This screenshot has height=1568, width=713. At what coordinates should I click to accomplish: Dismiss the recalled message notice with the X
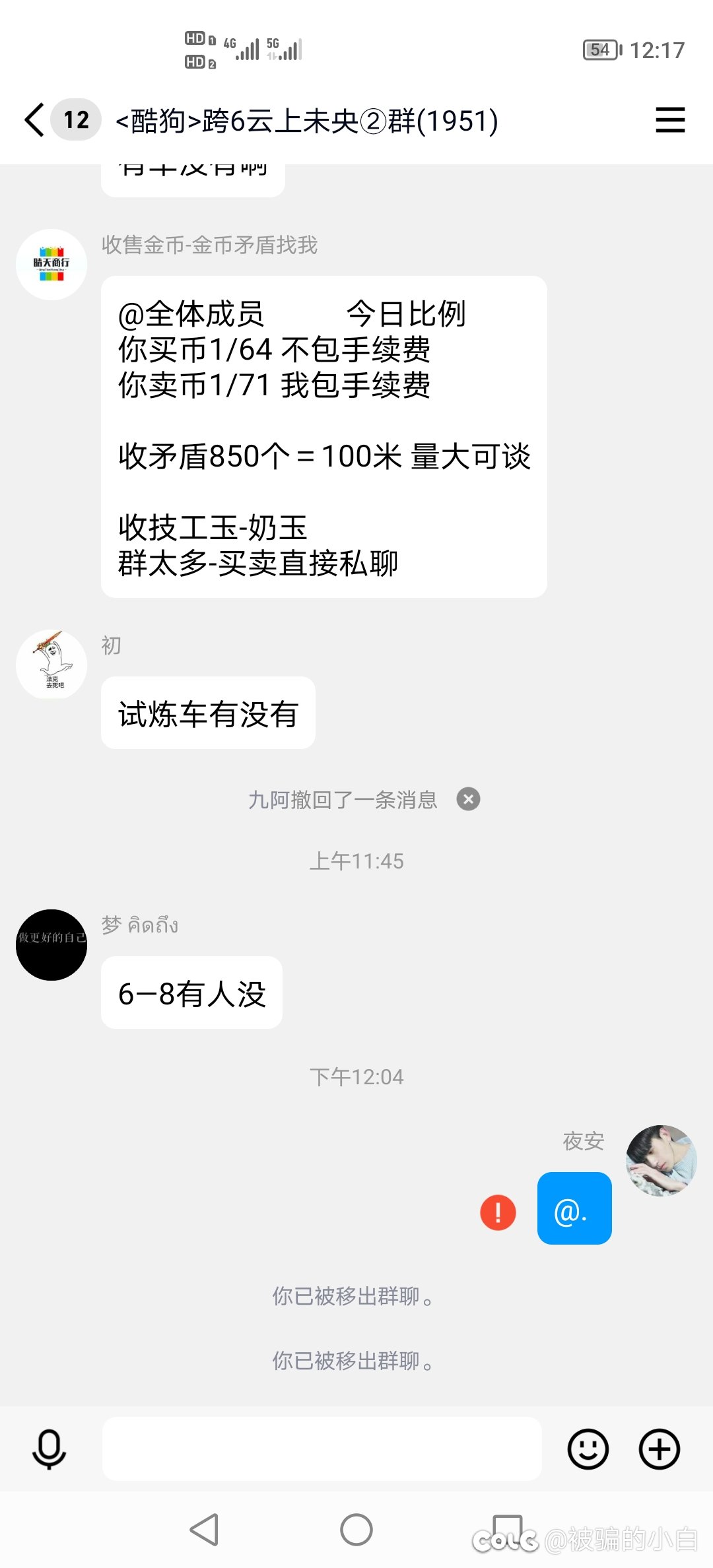468,799
